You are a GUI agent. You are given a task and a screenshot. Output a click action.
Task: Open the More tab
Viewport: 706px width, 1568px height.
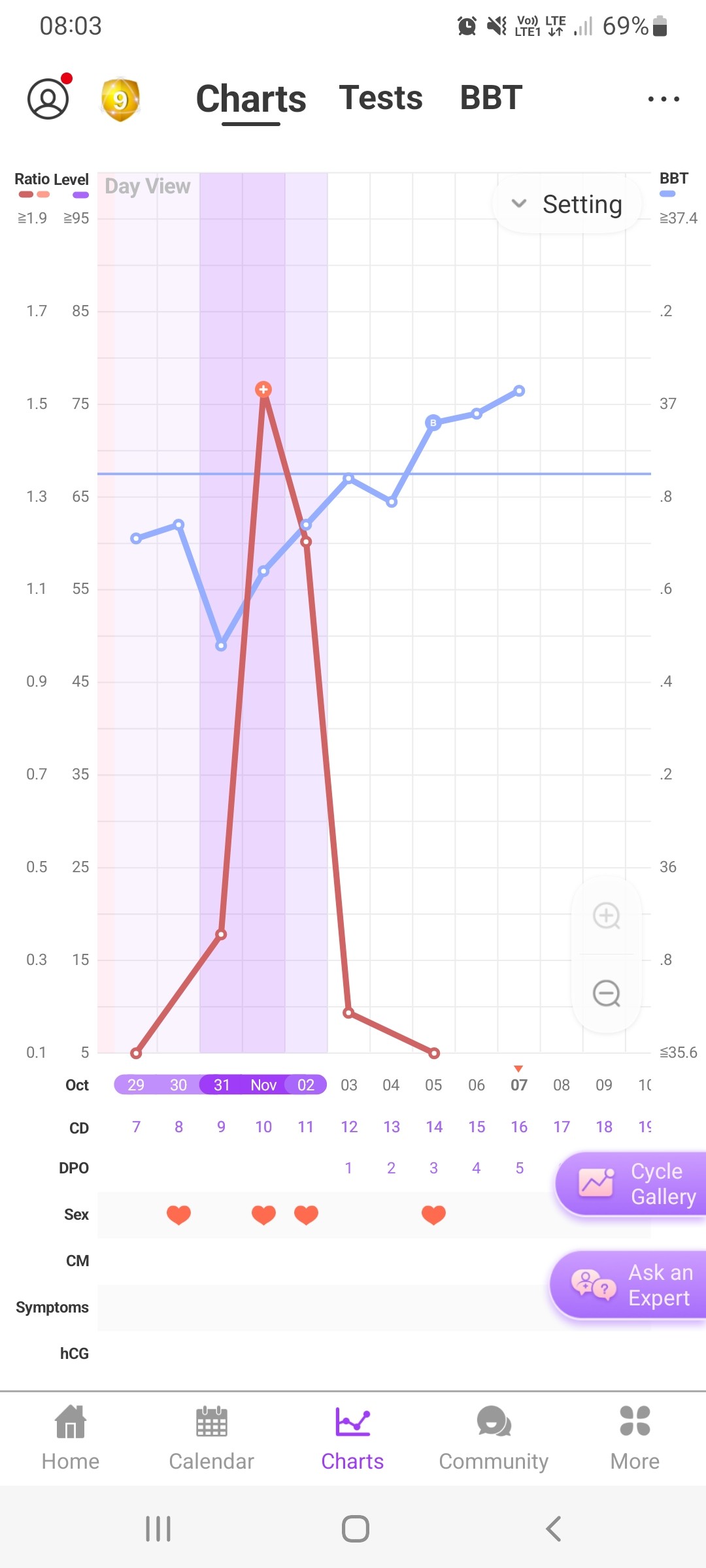pyautogui.click(x=635, y=1438)
